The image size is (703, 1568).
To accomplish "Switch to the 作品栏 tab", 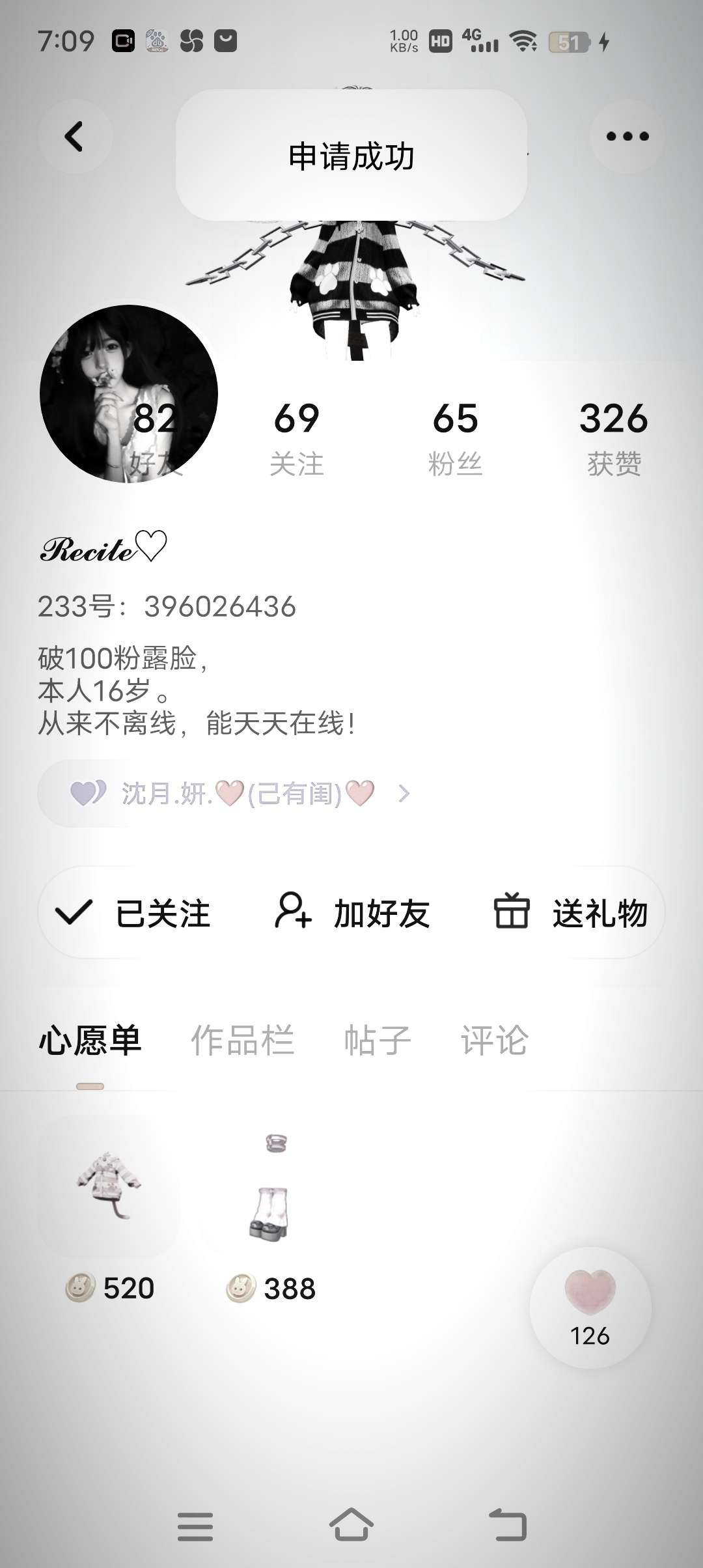I will pyautogui.click(x=242, y=1040).
